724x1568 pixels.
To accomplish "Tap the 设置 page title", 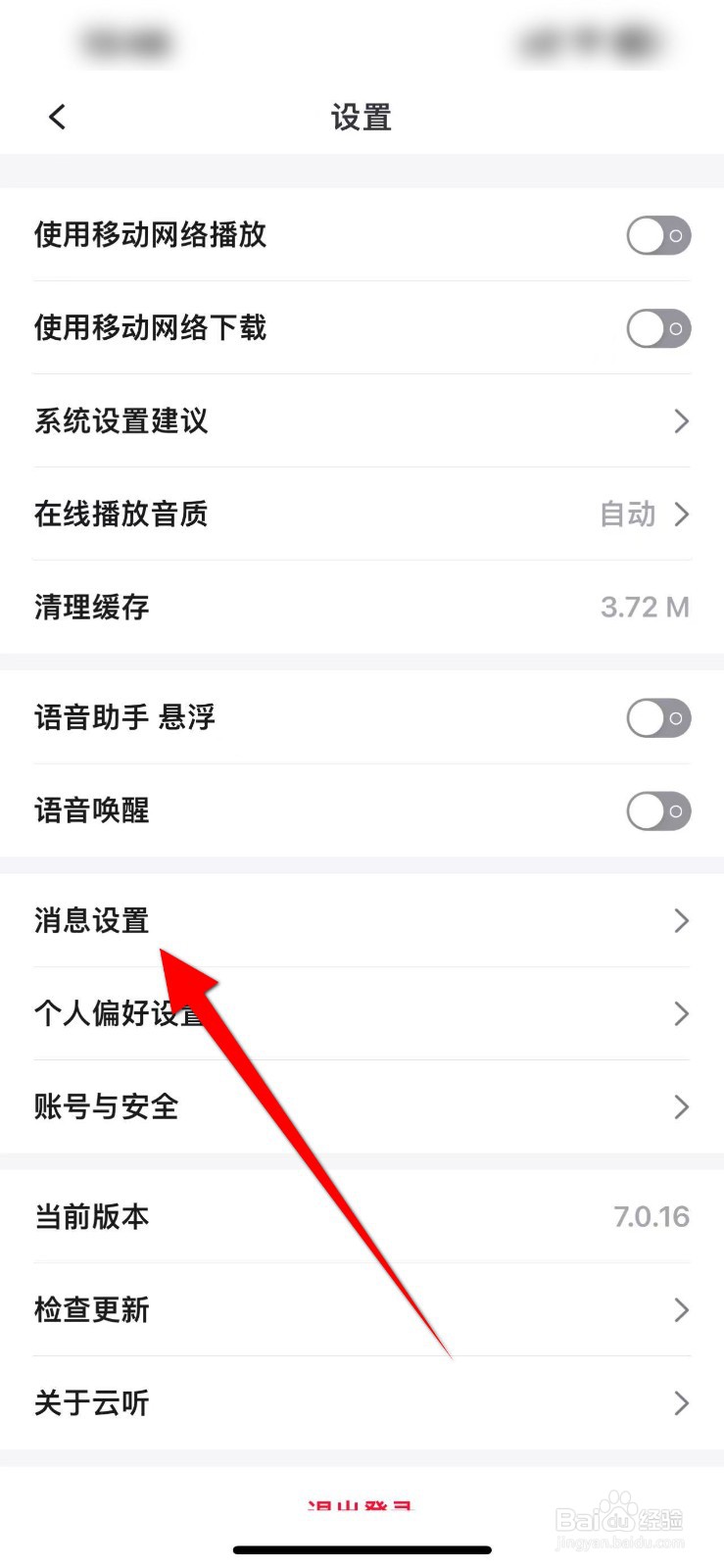I will 362,117.
